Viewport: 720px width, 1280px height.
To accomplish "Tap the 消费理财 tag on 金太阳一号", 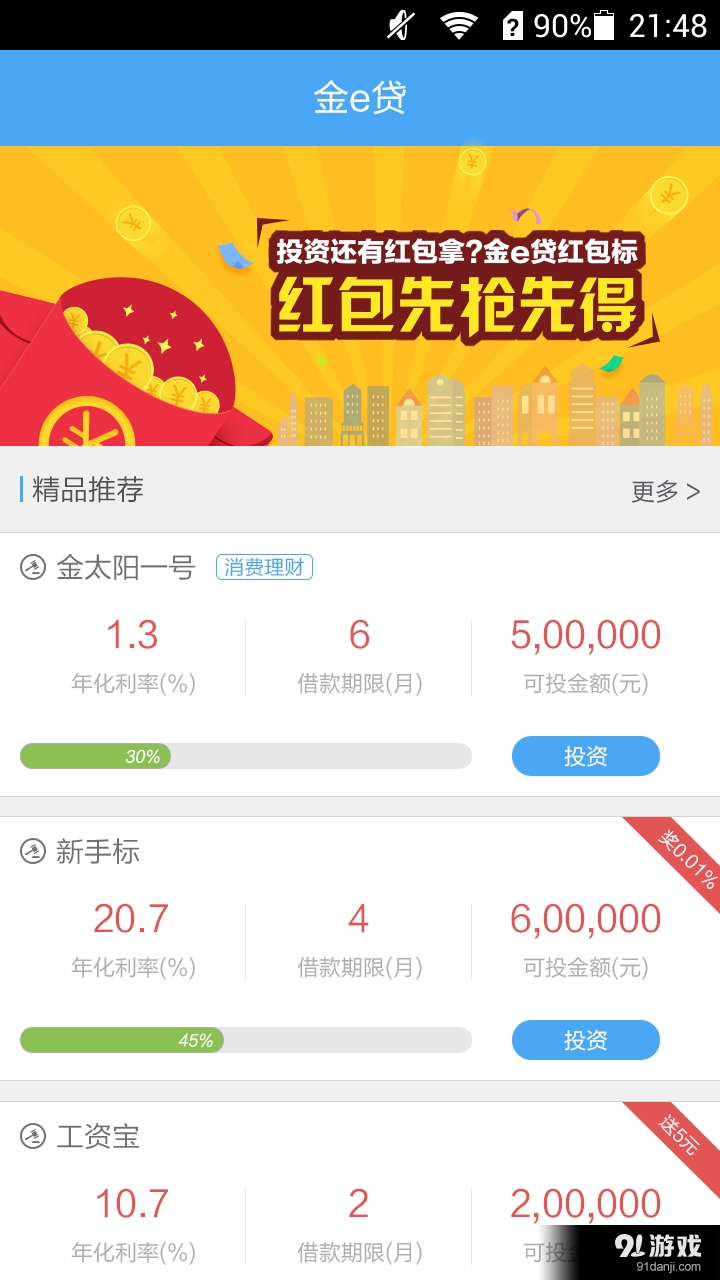I will click(264, 567).
